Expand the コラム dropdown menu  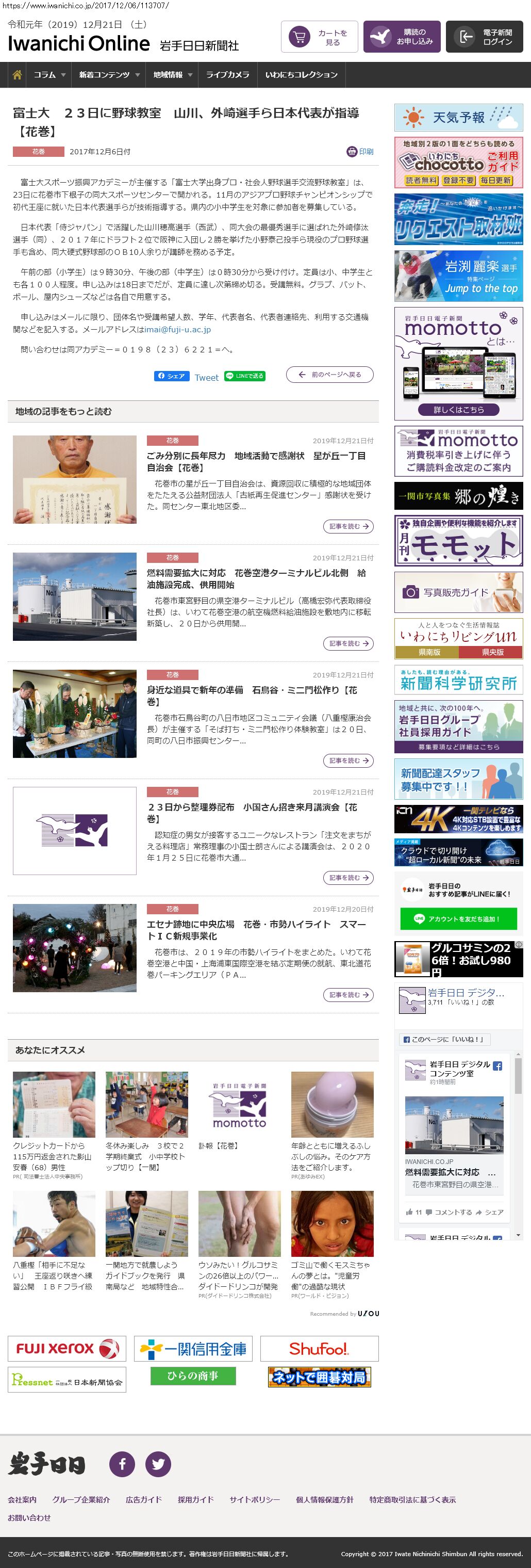click(x=49, y=75)
